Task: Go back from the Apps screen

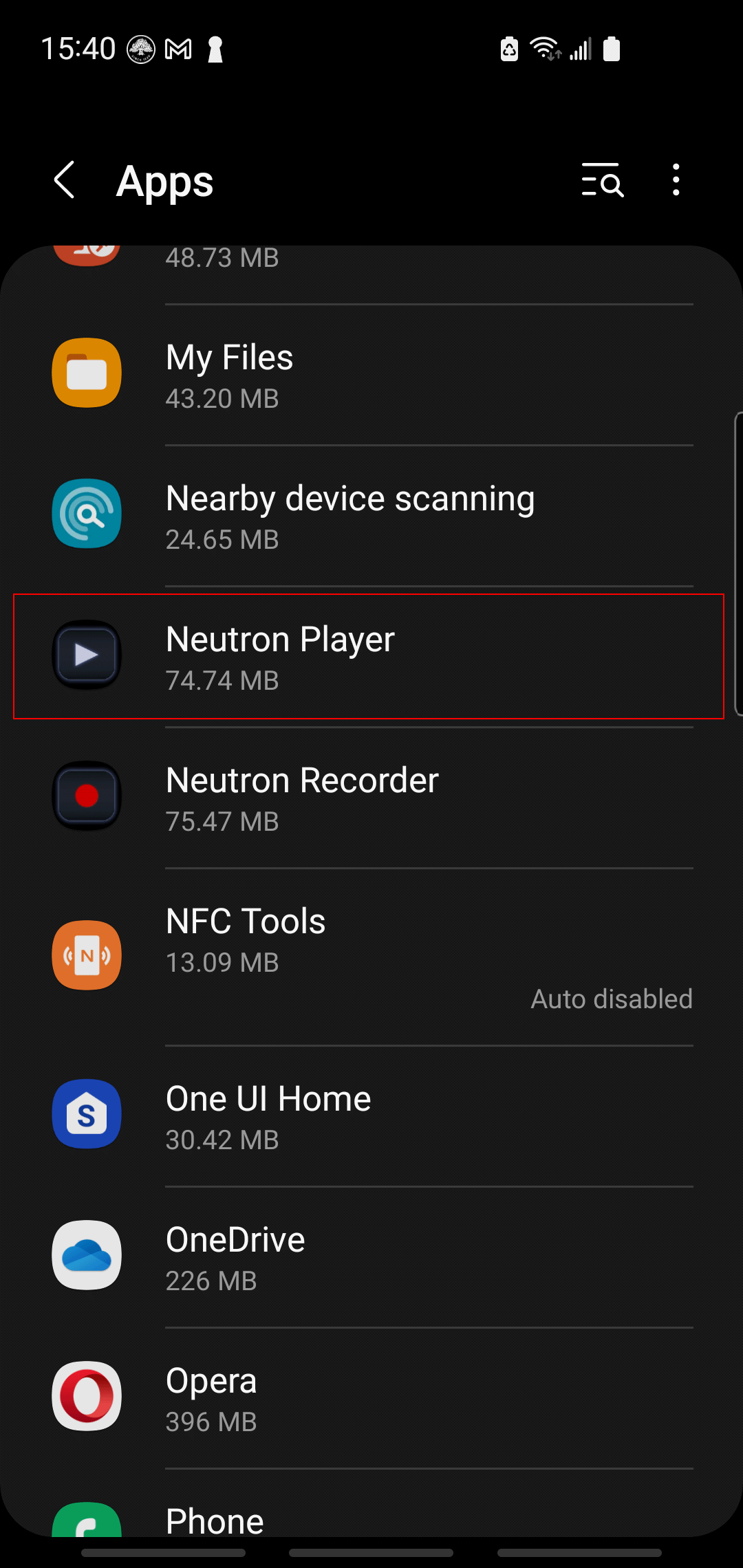Action: [65, 180]
